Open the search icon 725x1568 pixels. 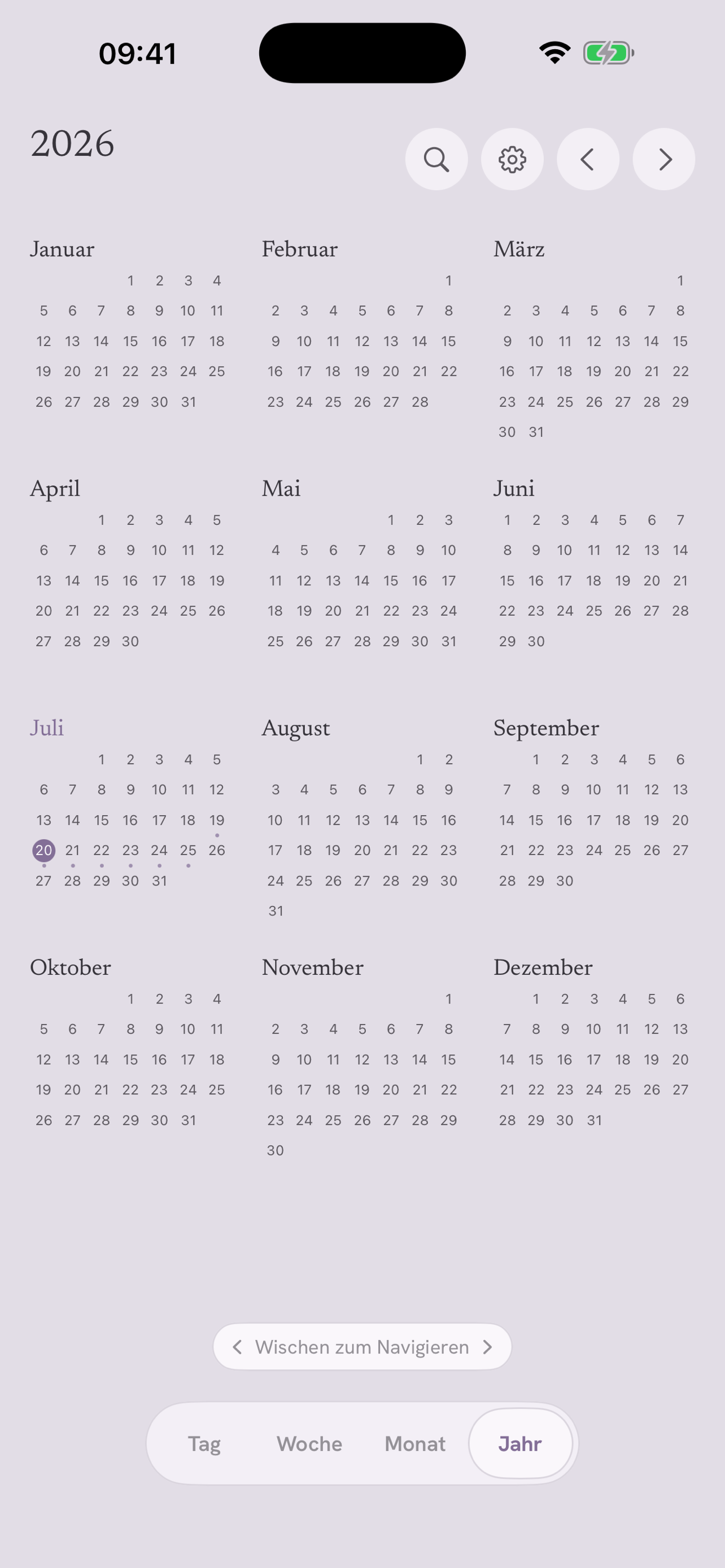tap(436, 160)
